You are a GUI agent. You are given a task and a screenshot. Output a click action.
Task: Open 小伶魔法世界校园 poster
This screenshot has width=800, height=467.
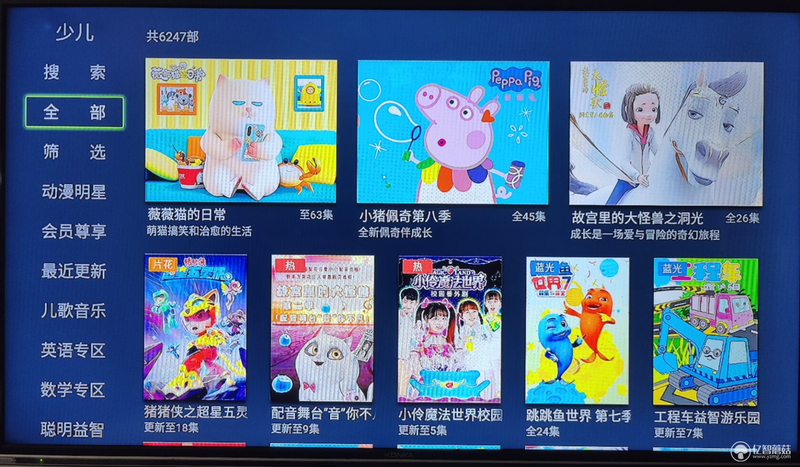click(449, 330)
